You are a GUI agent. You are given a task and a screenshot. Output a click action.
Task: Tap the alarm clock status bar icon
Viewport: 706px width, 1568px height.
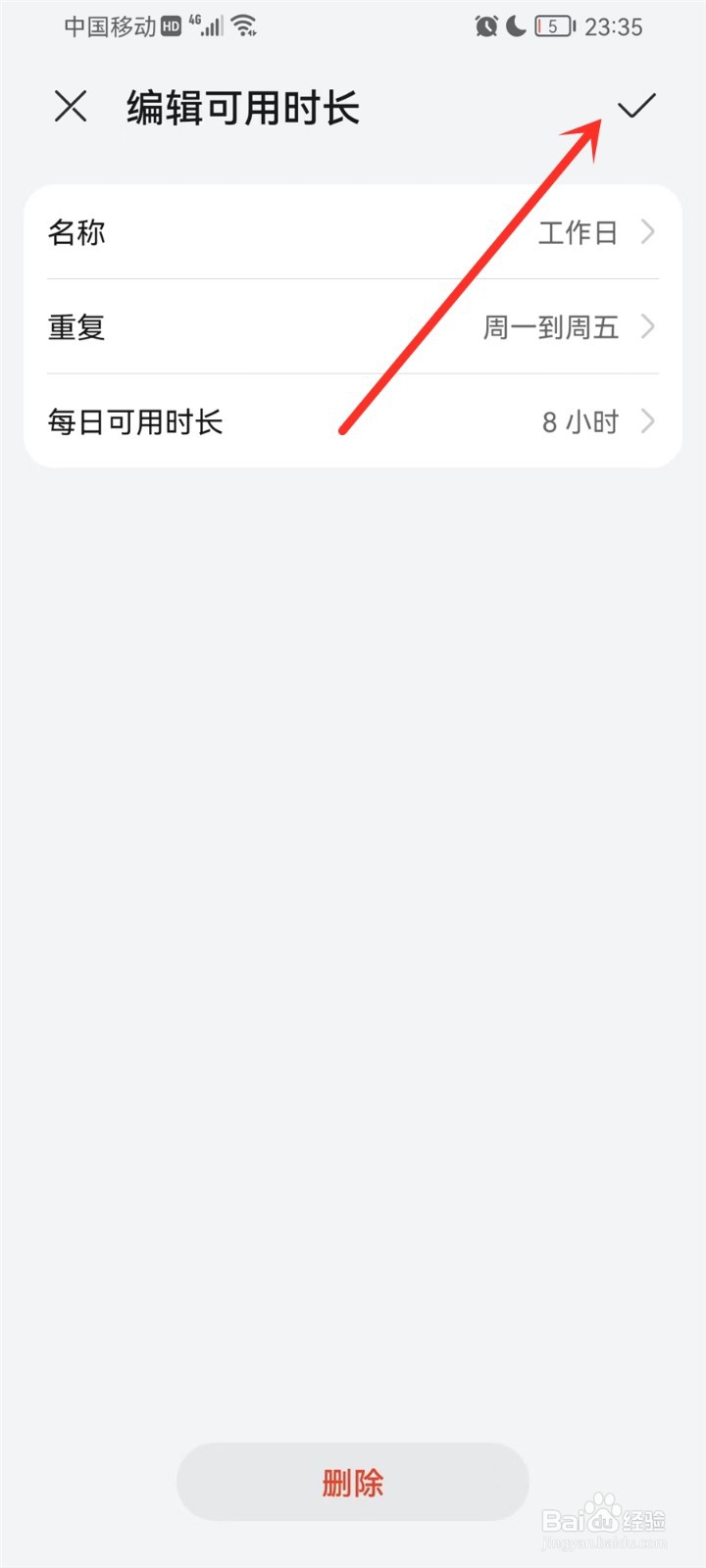(485, 26)
